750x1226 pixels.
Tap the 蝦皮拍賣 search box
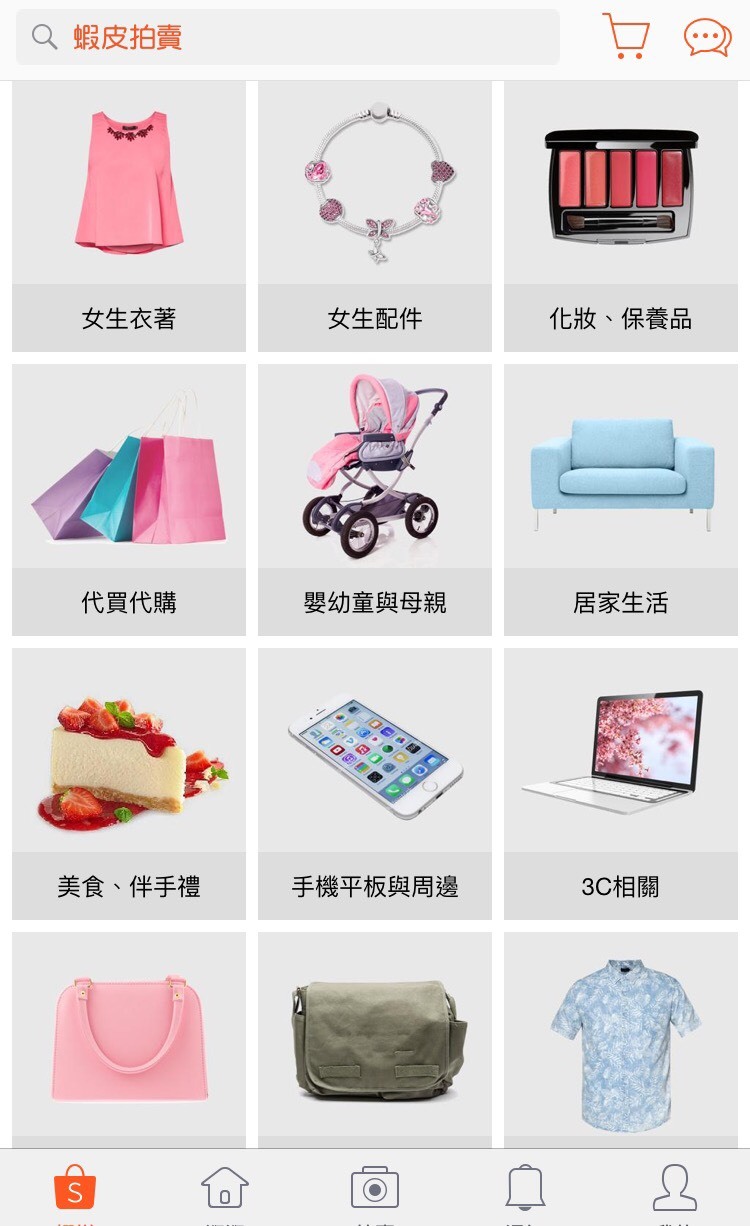[x=288, y=38]
